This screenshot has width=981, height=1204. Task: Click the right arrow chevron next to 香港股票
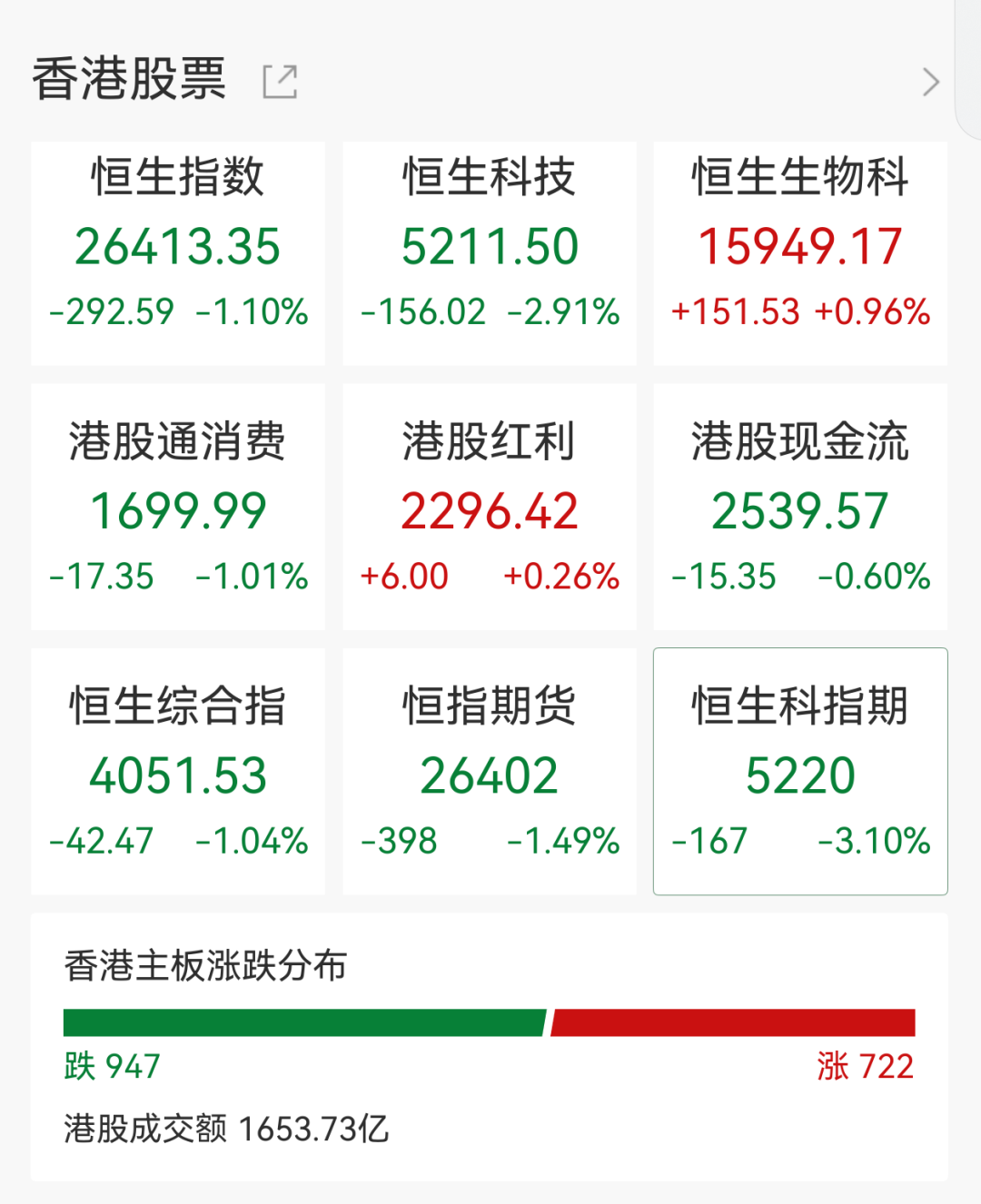coord(931,82)
